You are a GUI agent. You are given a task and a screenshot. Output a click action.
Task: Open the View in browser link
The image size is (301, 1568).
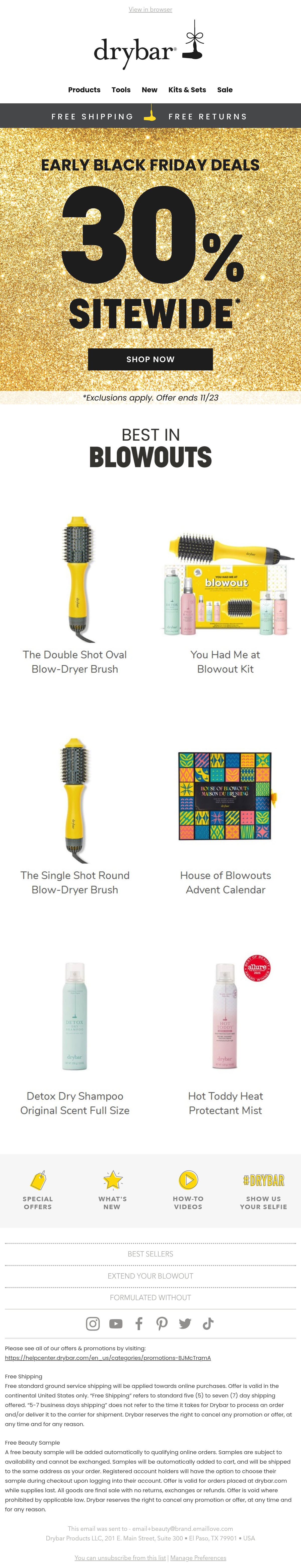[150, 10]
